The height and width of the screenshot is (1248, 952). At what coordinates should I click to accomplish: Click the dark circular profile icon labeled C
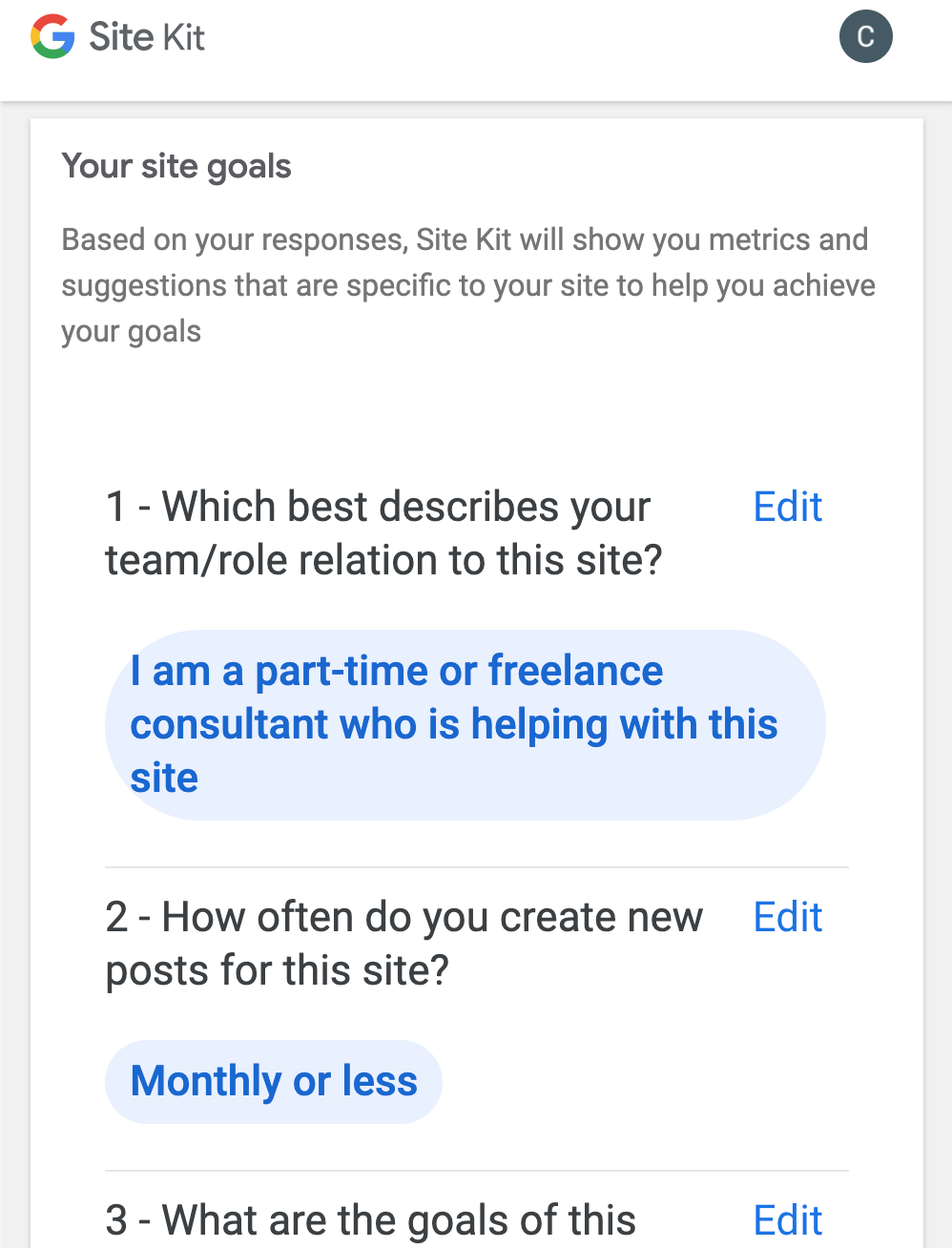[x=865, y=36]
